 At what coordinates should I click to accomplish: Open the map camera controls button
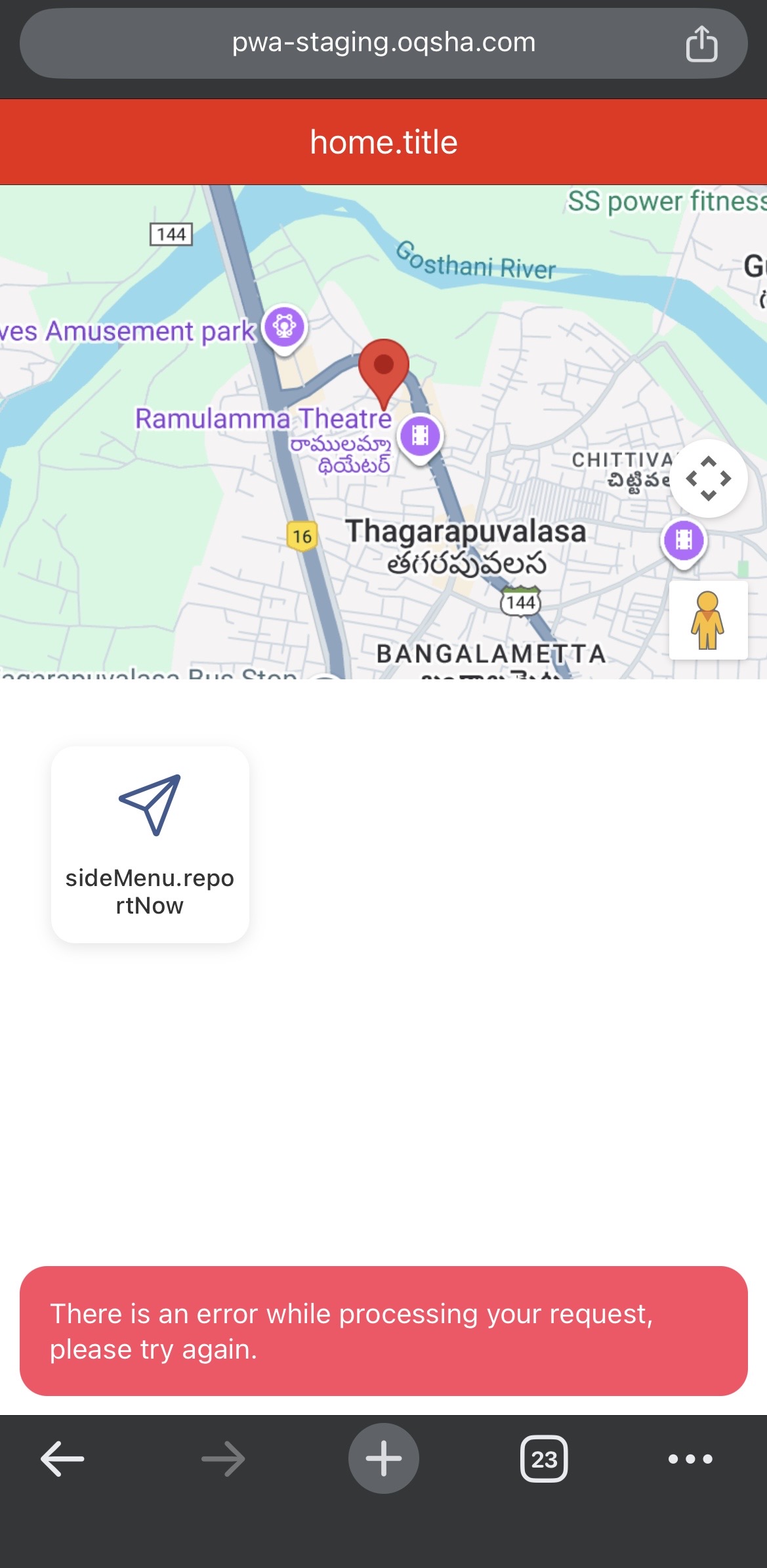pyautogui.click(x=709, y=478)
